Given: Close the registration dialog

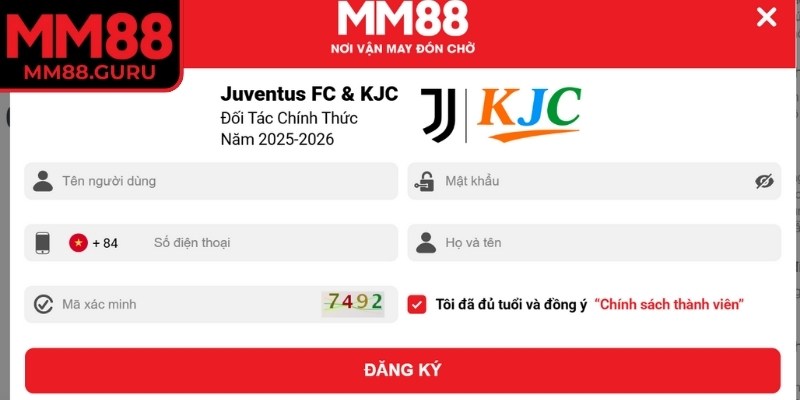Looking at the screenshot, I should 766,17.
